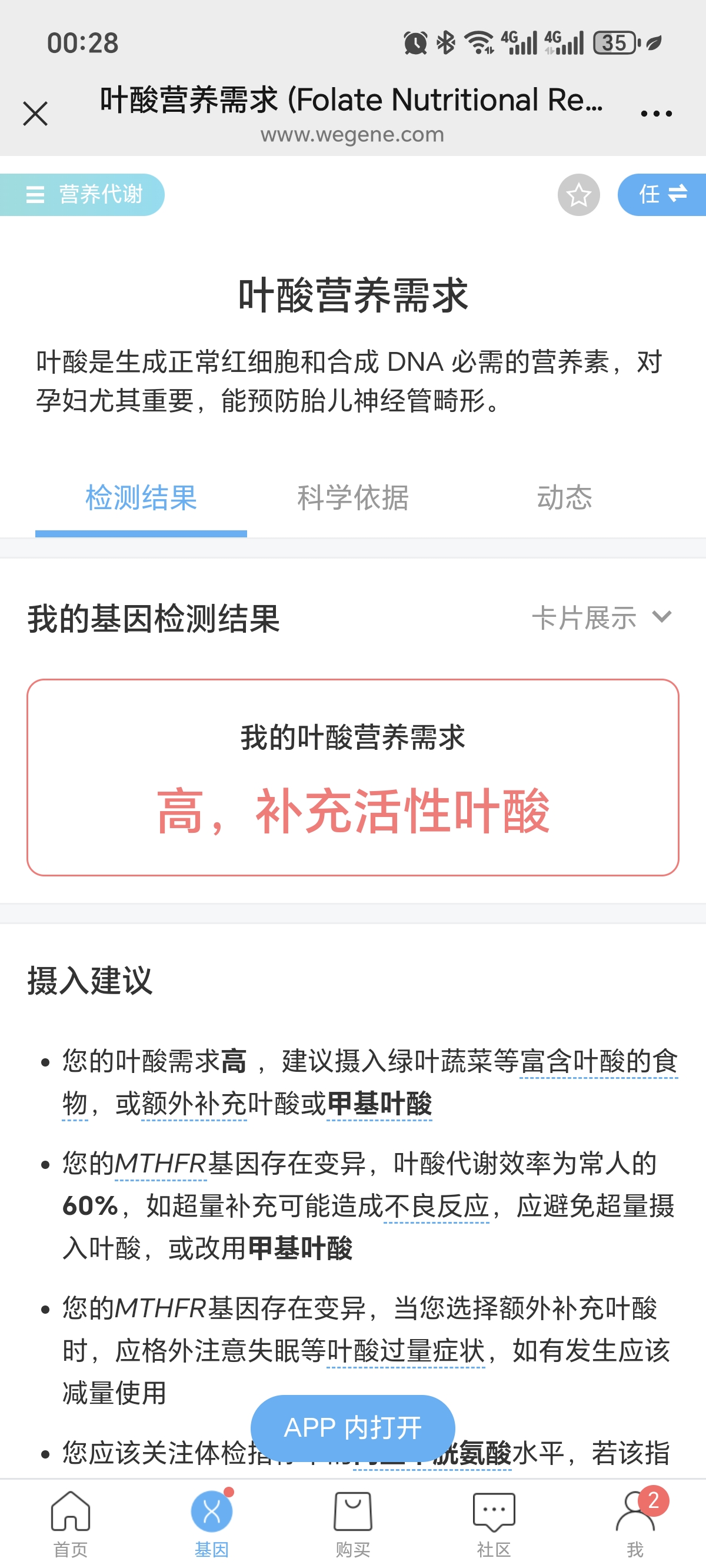Select the 检测结果 tab

(141, 498)
